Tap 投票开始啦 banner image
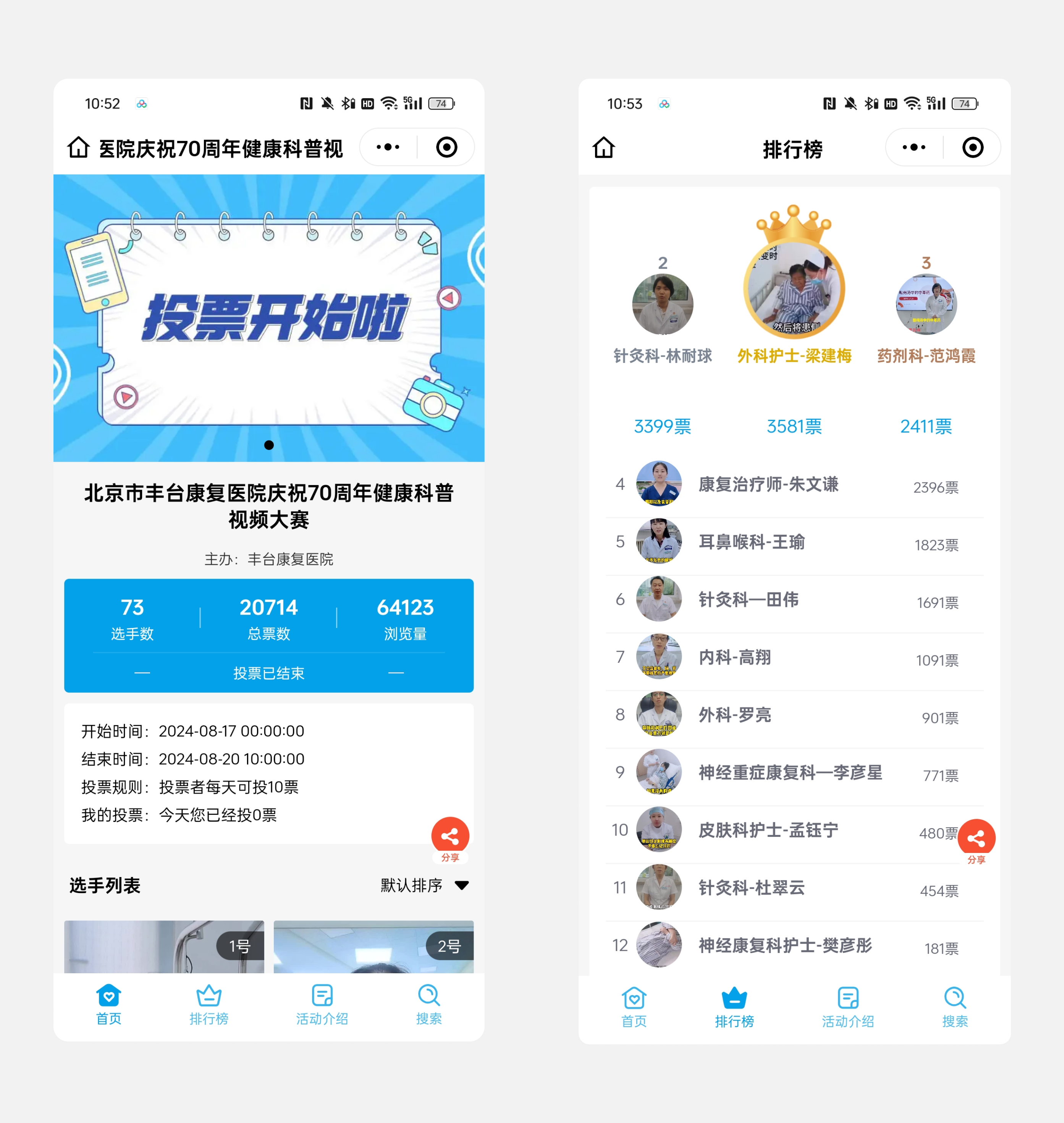Image resolution: width=1064 pixels, height=1123 pixels. tap(269, 318)
